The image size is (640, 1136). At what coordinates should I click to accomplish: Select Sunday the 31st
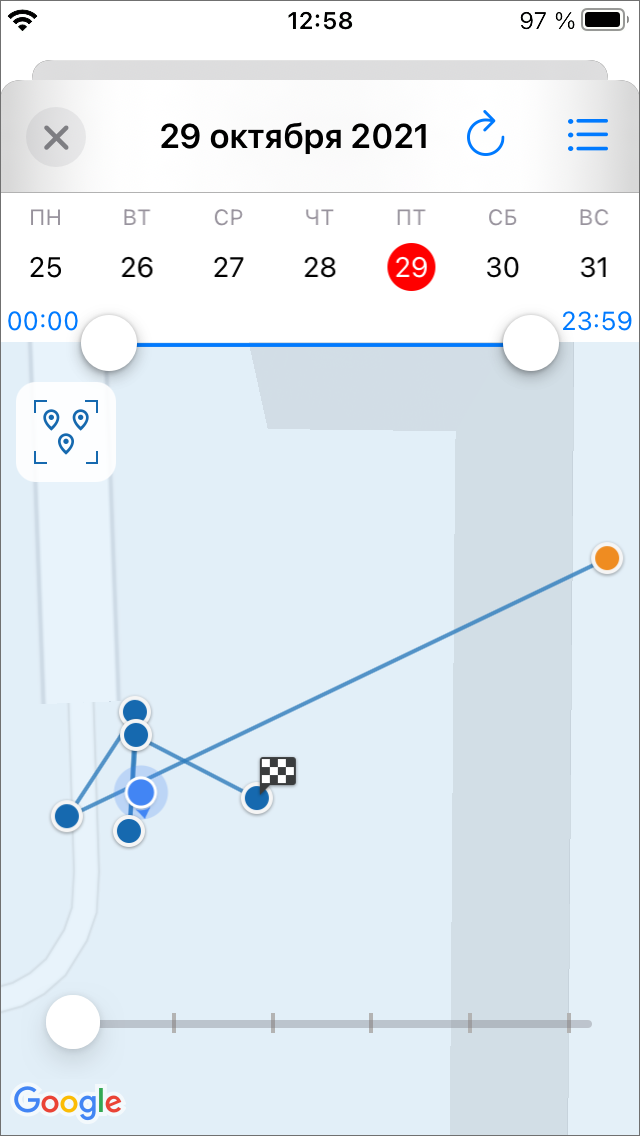595,267
